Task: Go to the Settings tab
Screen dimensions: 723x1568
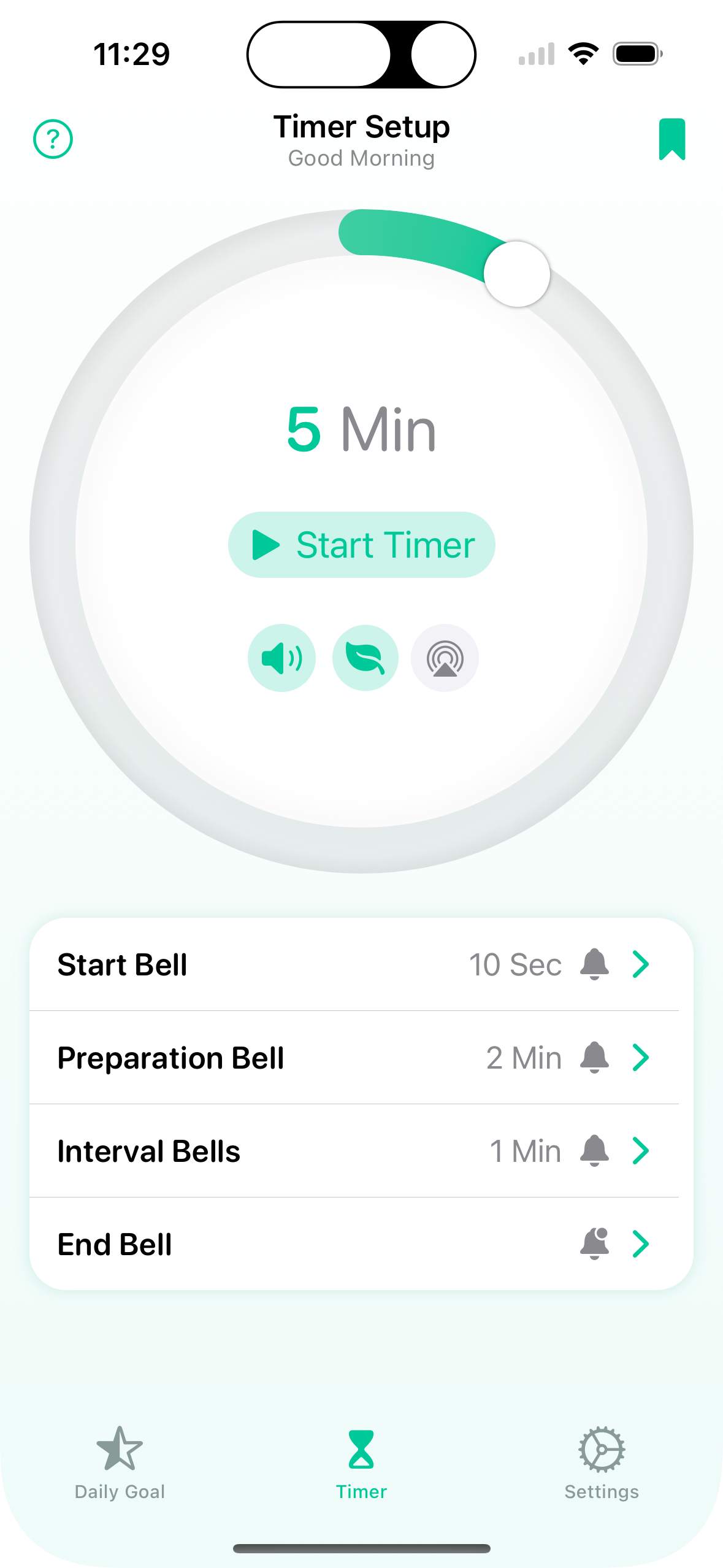Action: (x=602, y=1462)
